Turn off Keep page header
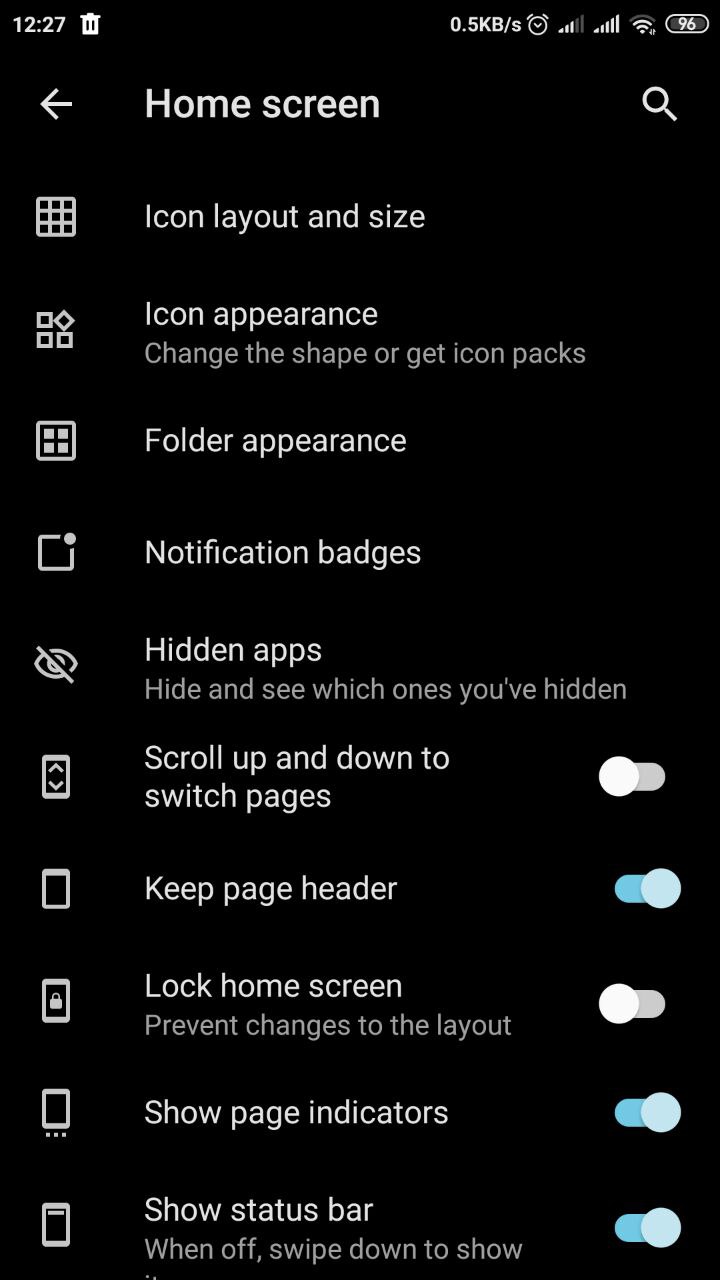The image size is (720, 1280). point(647,889)
